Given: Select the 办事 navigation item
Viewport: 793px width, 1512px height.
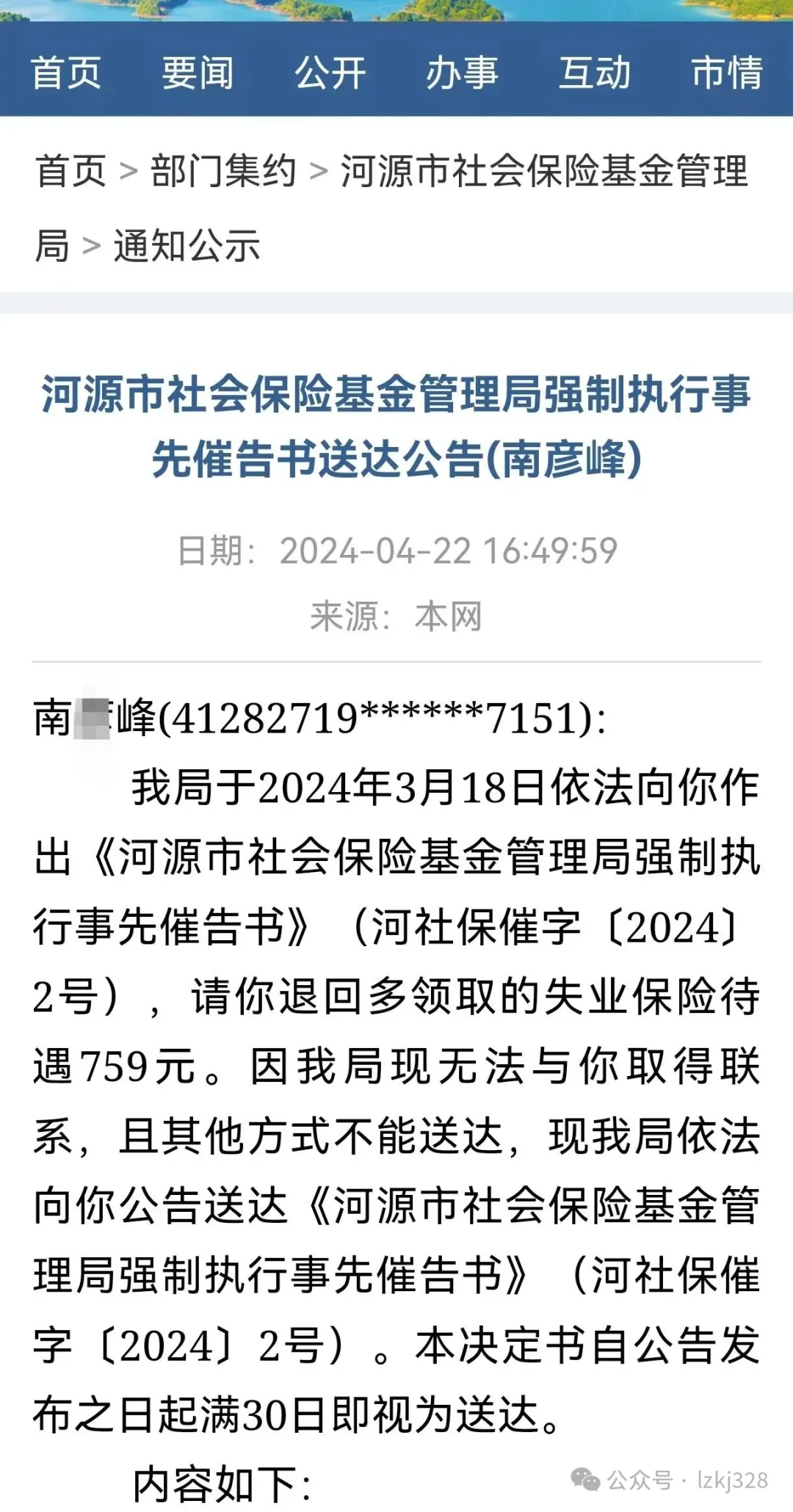Looking at the screenshot, I should [463, 73].
